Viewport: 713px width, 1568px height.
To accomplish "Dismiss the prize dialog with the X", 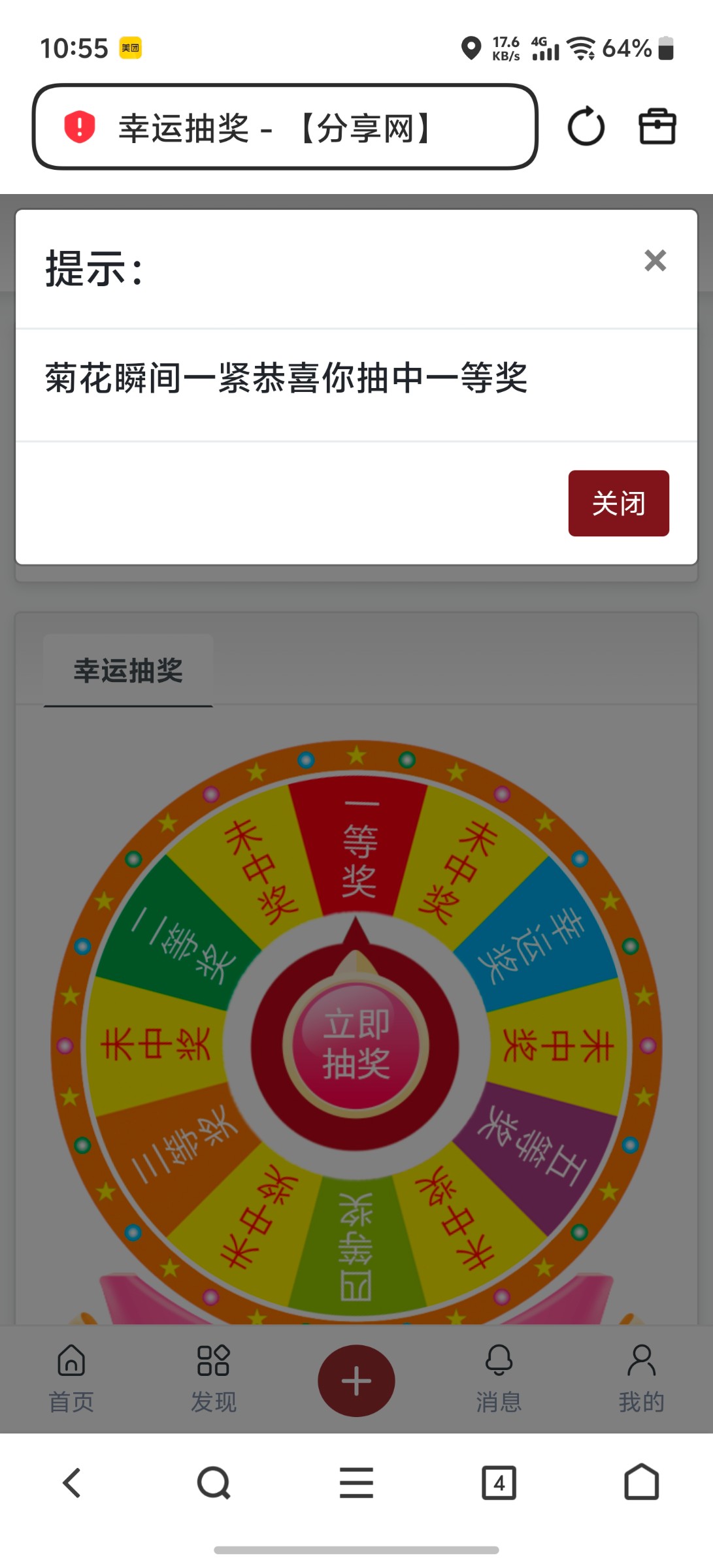I will pos(655,261).
